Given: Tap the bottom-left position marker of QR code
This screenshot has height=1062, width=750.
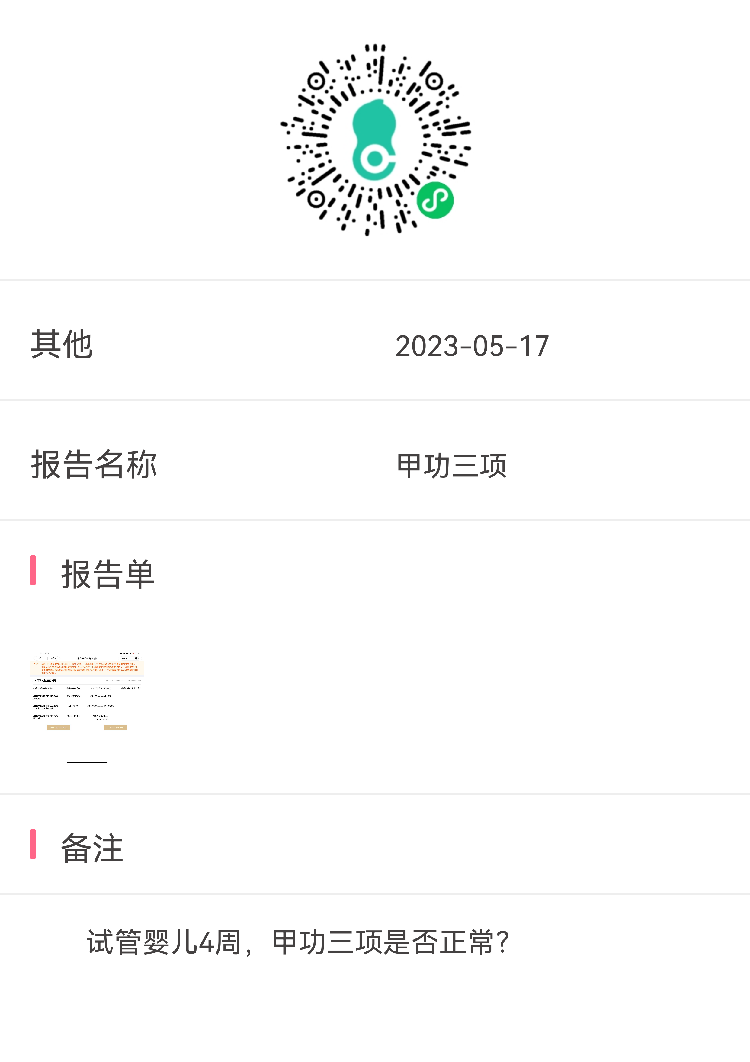Looking at the screenshot, I should (x=317, y=198).
